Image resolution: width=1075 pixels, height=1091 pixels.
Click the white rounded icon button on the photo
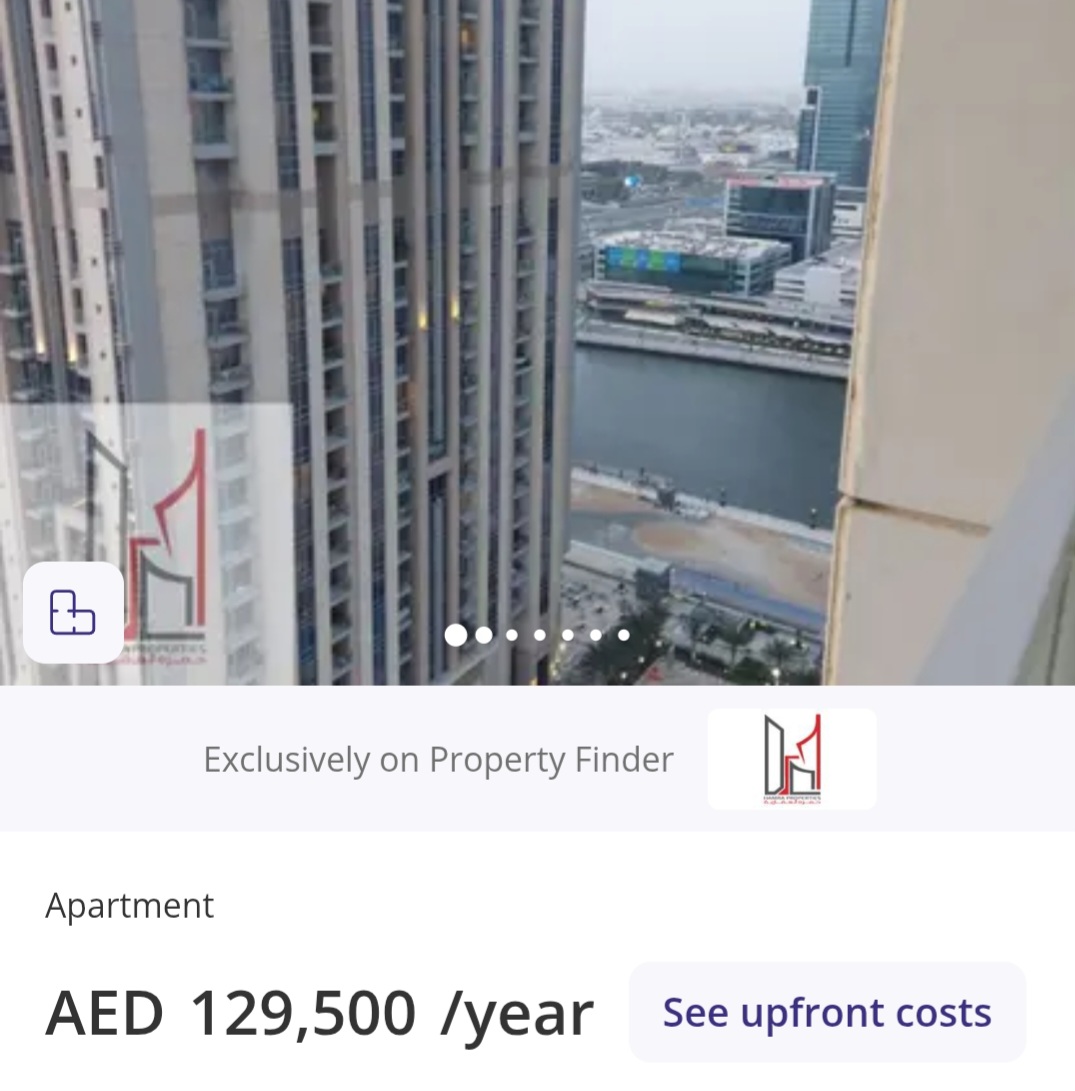[74, 614]
